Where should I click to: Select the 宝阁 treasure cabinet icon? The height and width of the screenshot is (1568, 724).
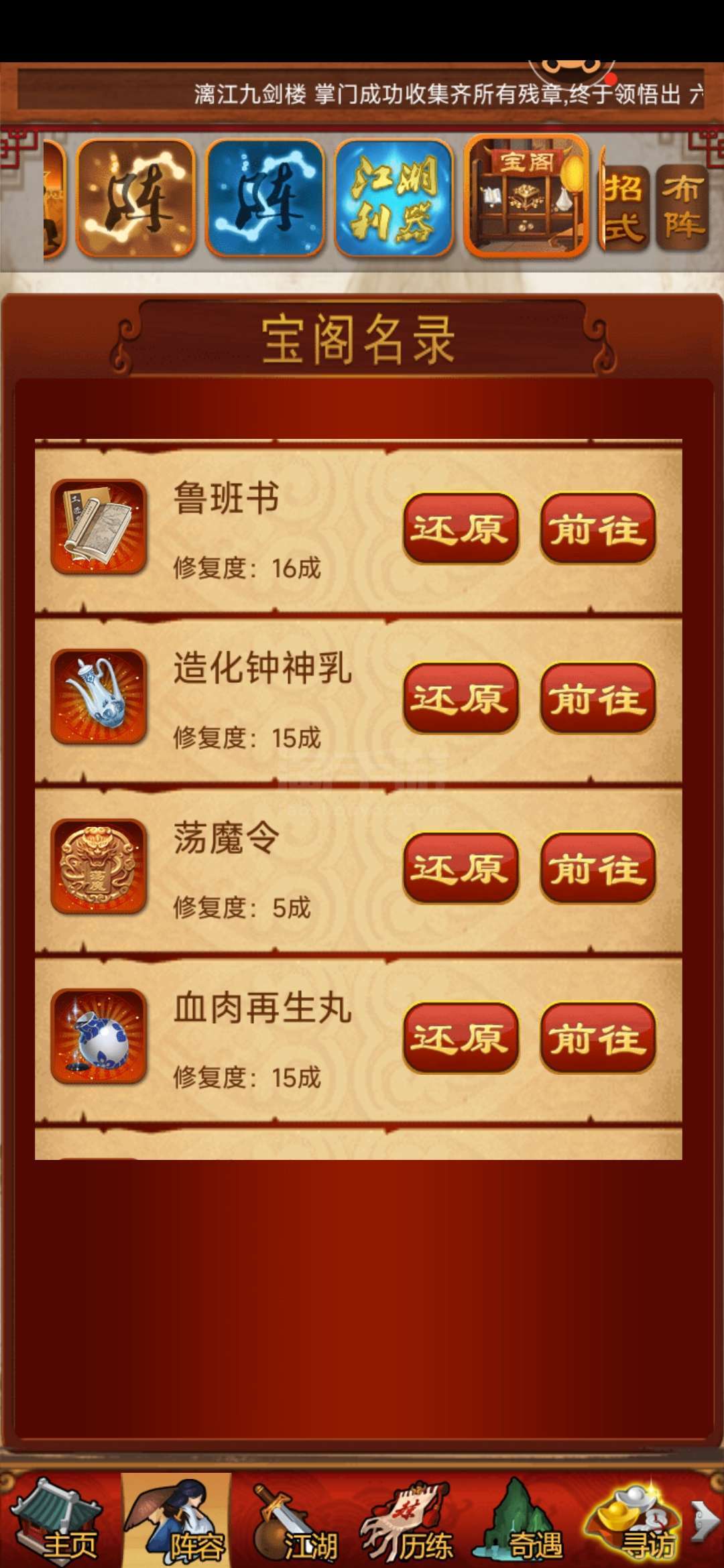point(526,197)
